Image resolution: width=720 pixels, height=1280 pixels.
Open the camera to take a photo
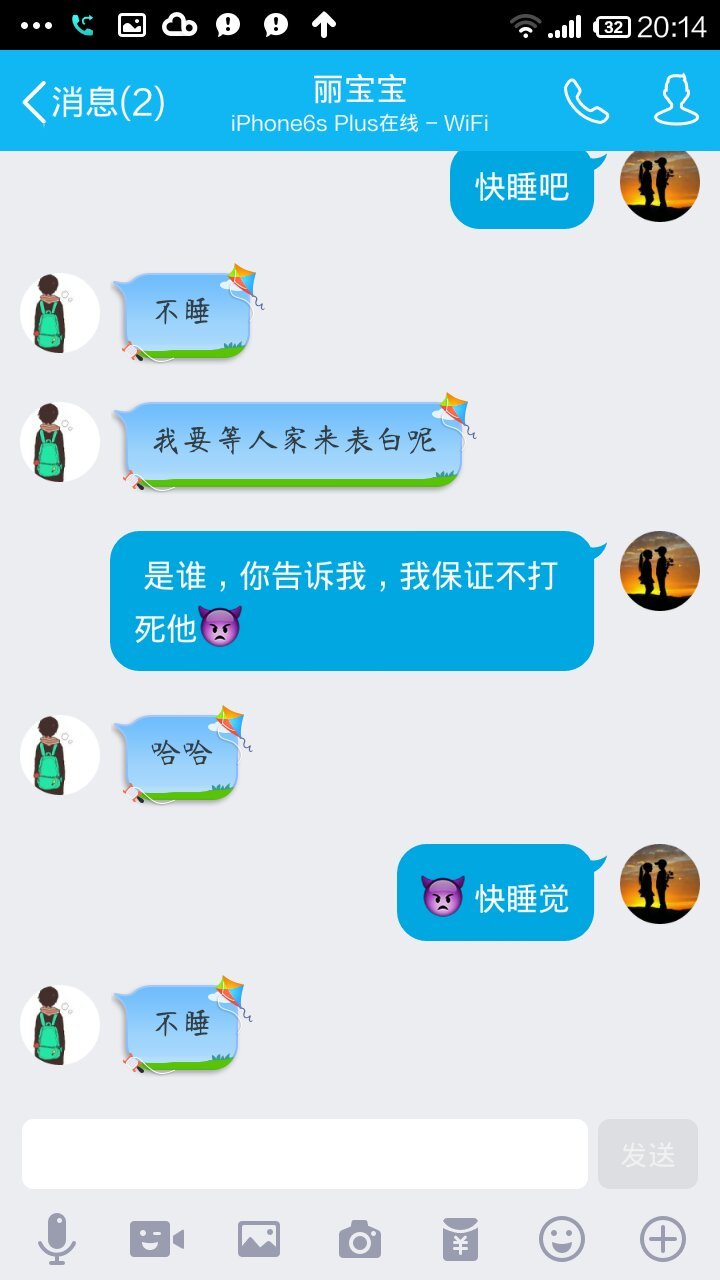click(x=360, y=1240)
